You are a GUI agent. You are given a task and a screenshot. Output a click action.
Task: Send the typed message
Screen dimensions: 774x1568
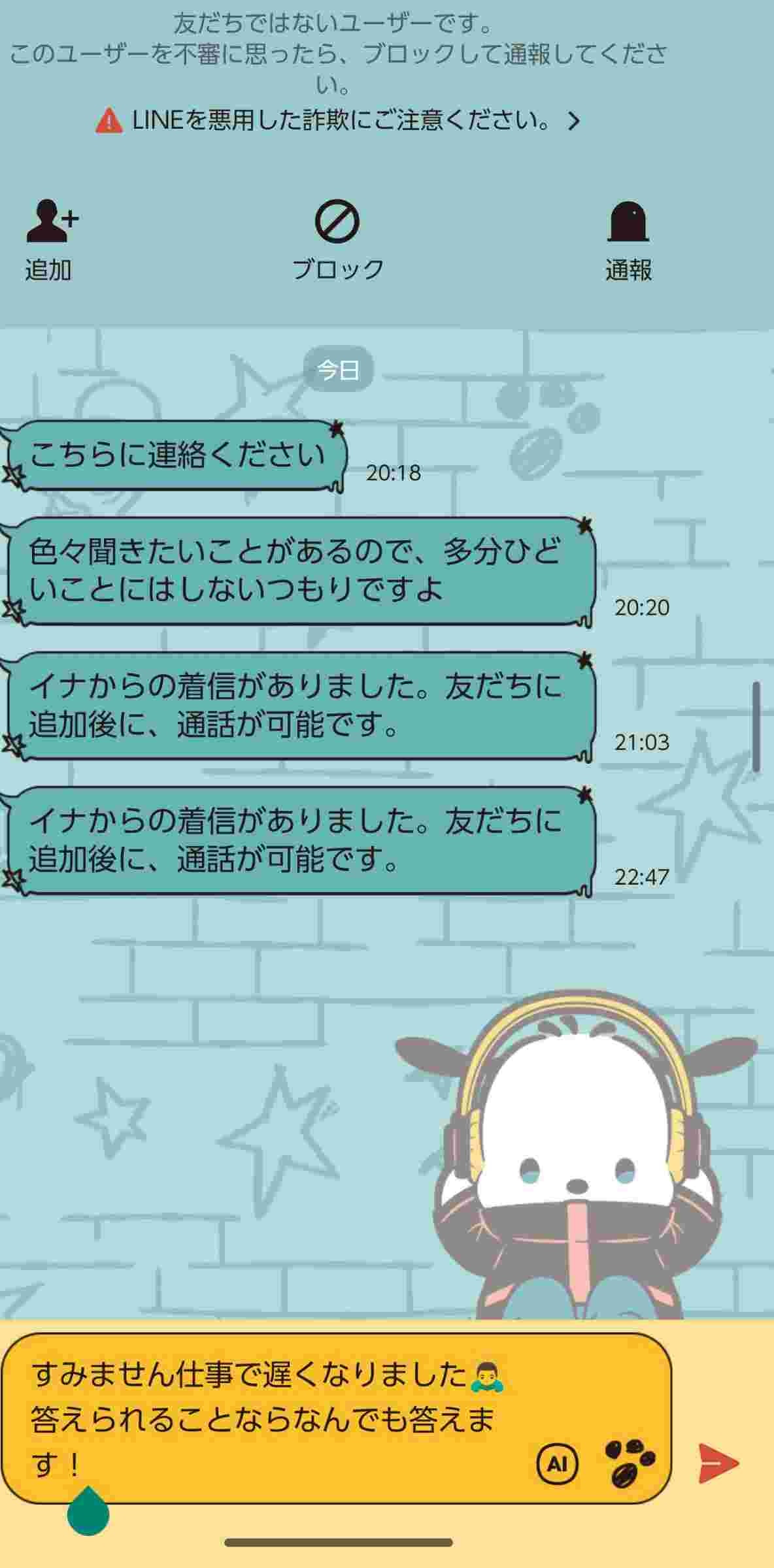(718, 1463)
